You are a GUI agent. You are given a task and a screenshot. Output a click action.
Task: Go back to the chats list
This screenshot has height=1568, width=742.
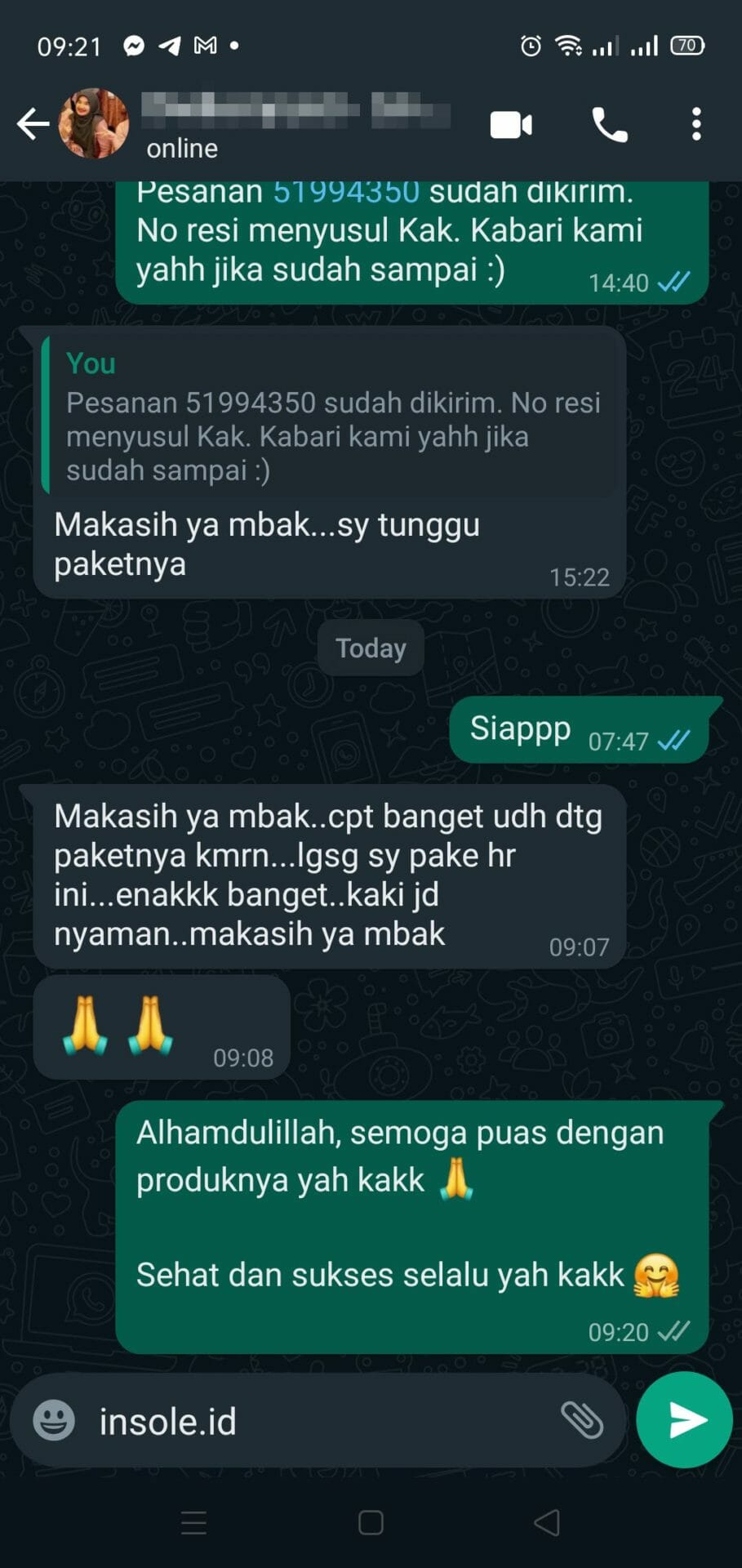pyautogui.click(x=33, y=124)
